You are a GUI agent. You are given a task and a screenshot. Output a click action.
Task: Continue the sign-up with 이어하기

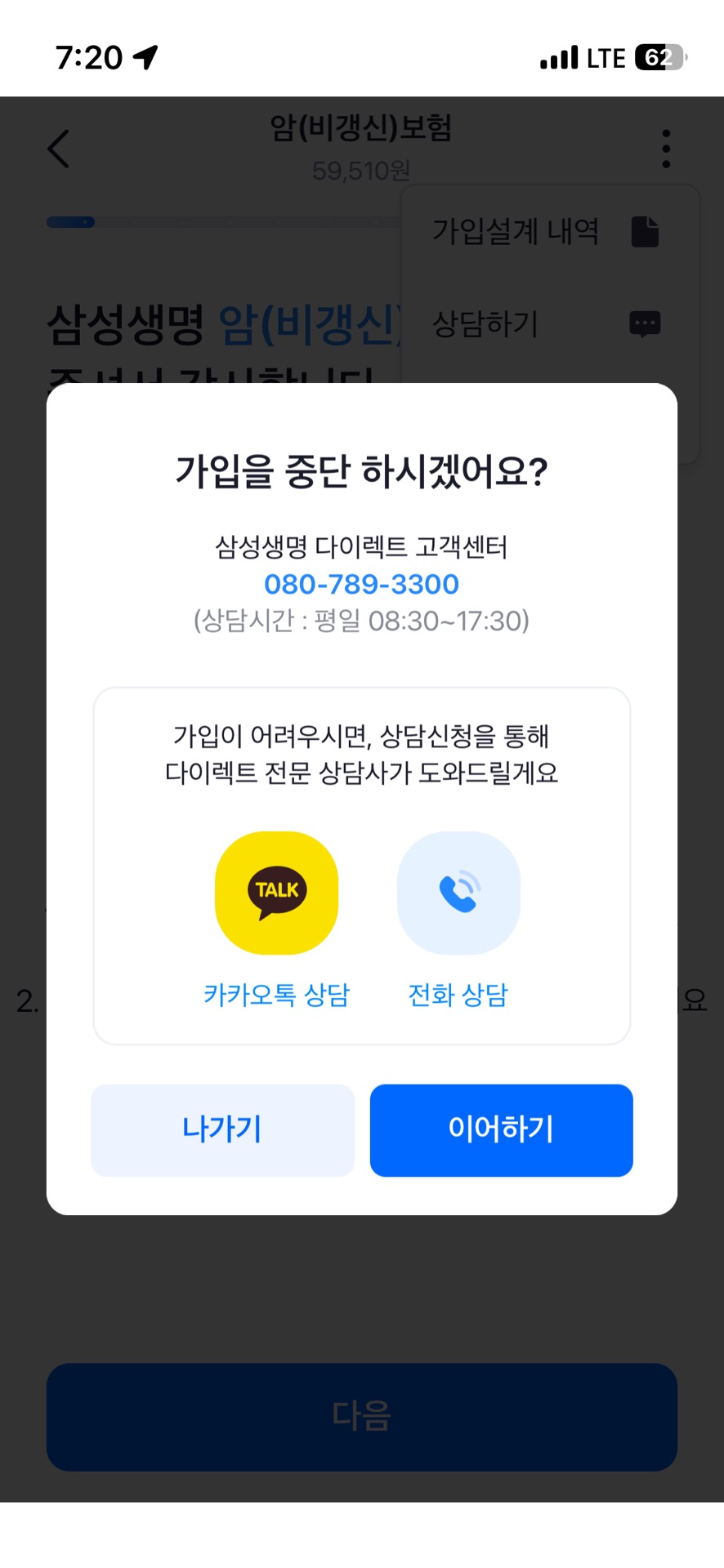tap(501, 1130)
